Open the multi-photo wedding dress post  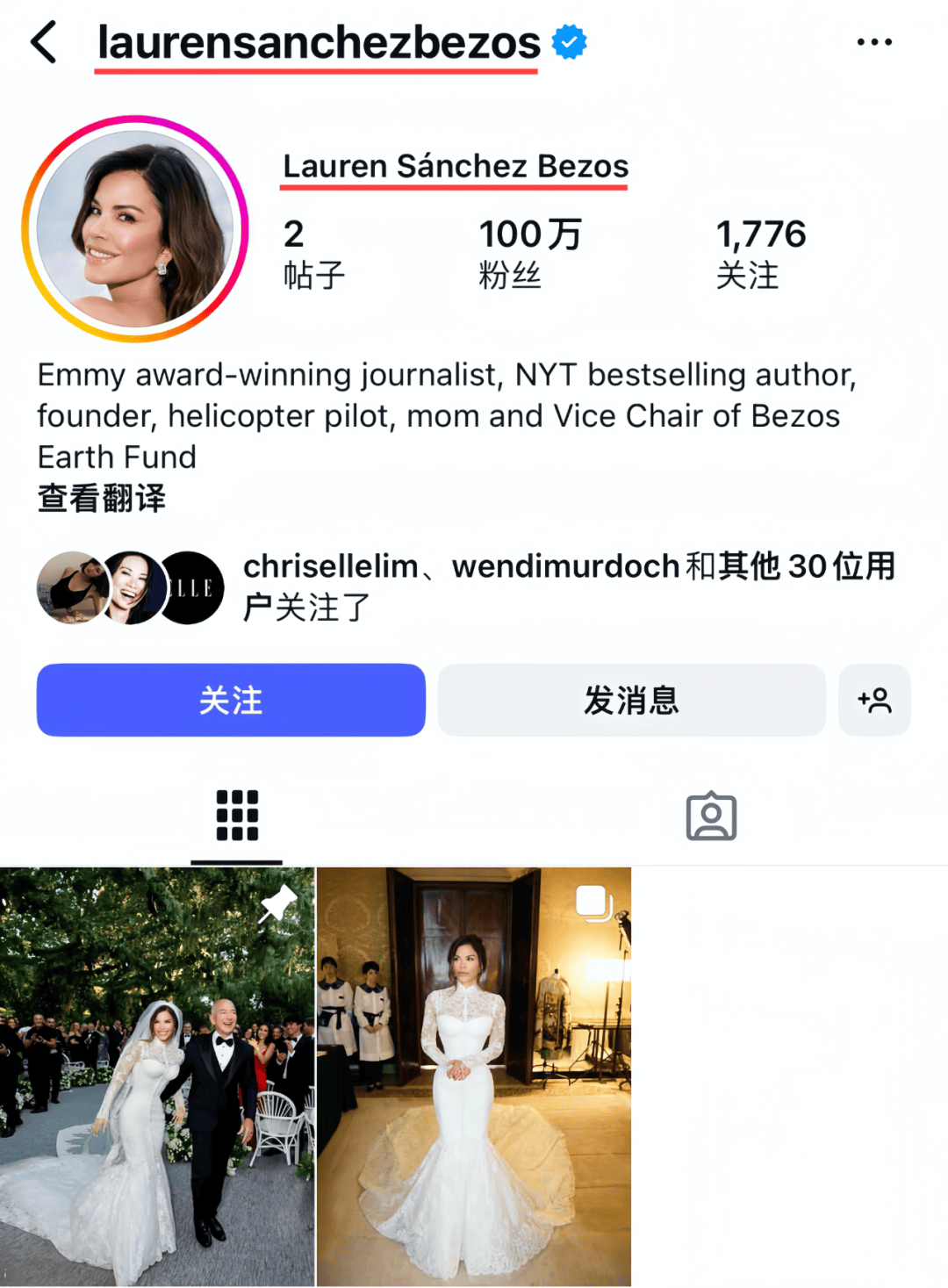[x=474, y=1076]
